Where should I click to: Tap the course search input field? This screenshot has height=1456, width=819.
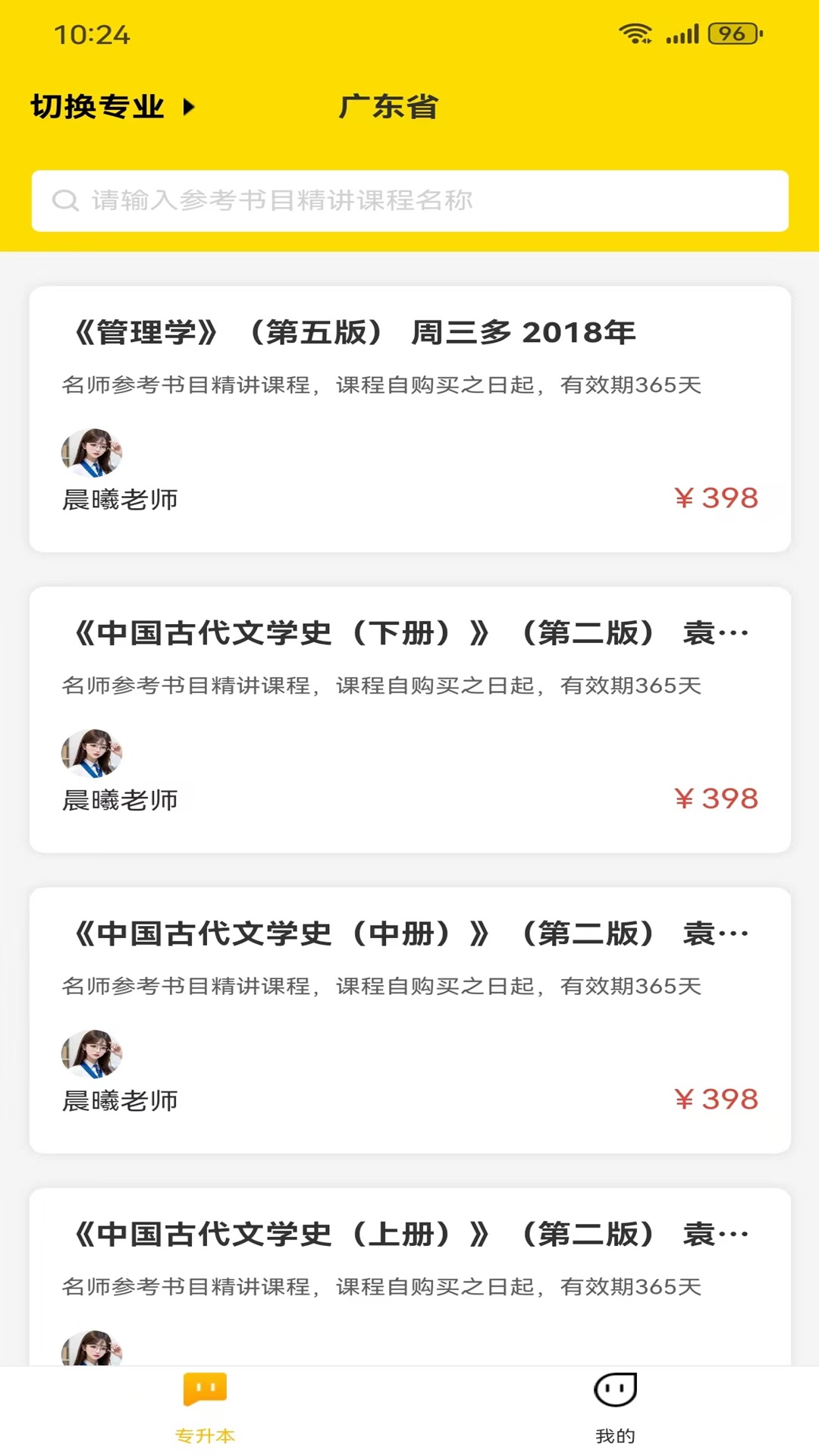[x=409, y=199]
